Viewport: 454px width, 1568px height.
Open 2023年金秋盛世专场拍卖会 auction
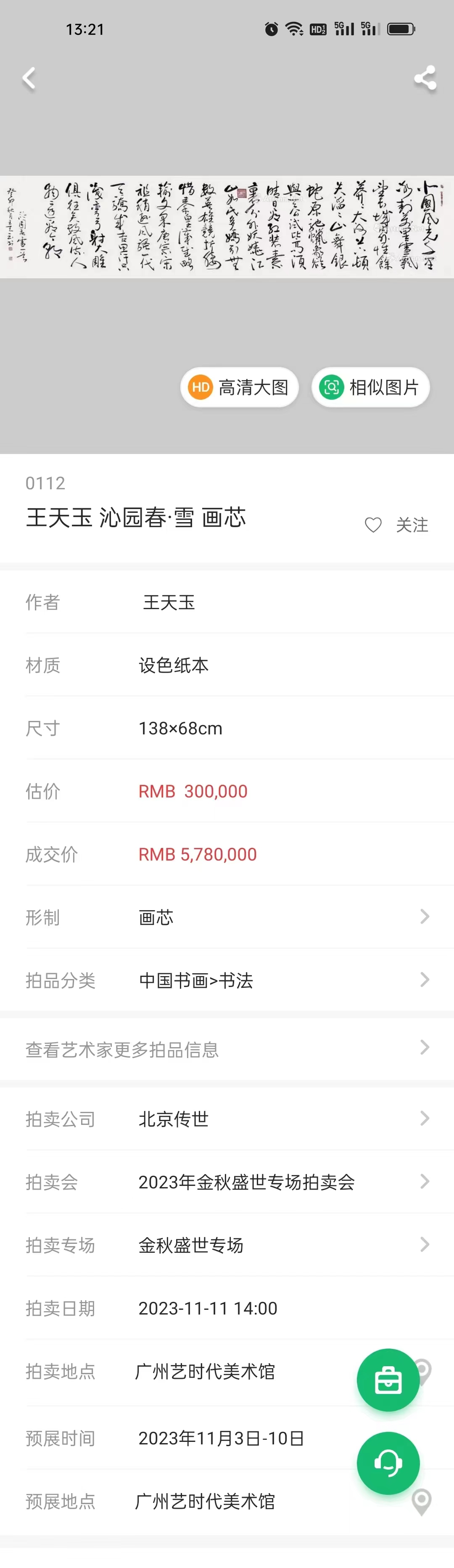coord(227,1182)
